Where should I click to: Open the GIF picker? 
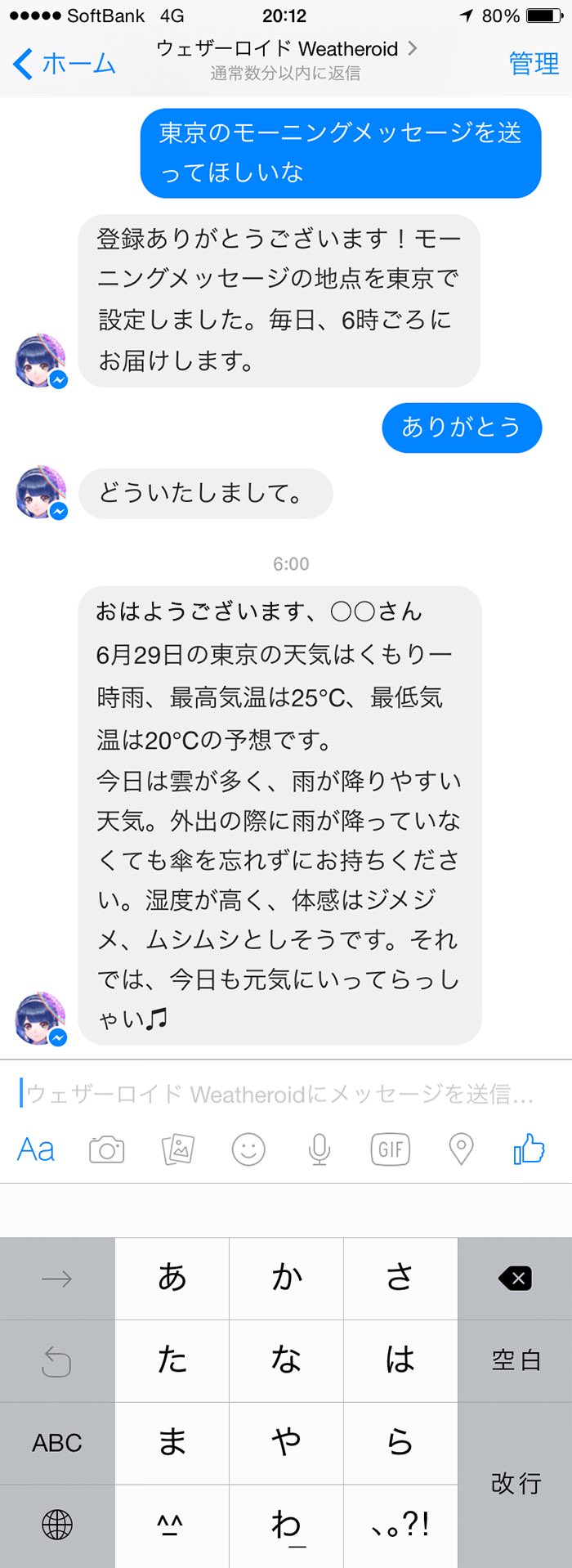click(x=391, y=1150)
